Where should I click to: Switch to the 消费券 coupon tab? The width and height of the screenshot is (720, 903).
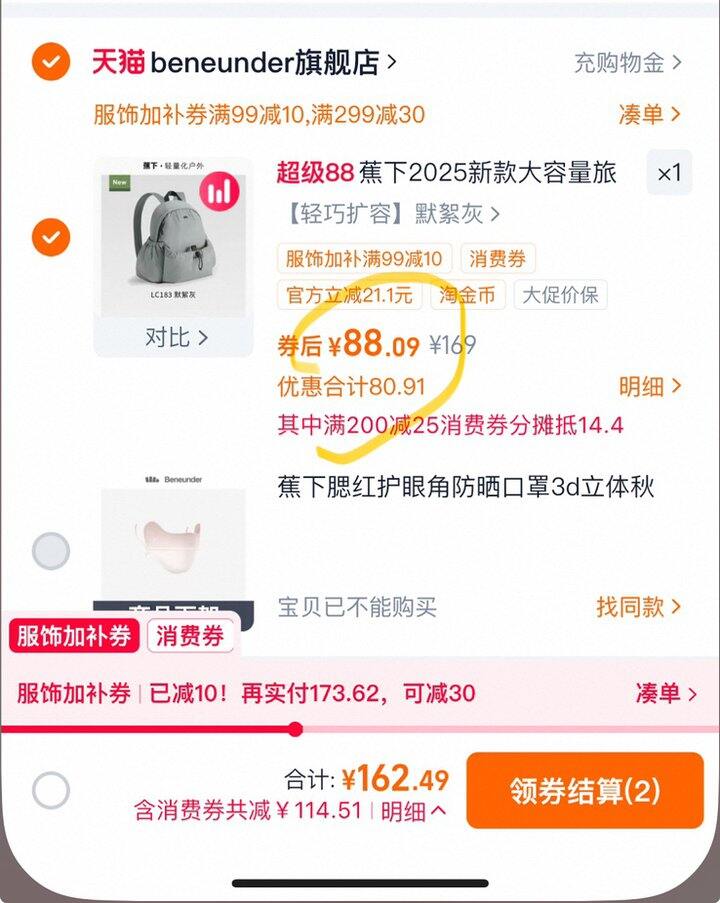pyautogui.click(x=190, y=636)
